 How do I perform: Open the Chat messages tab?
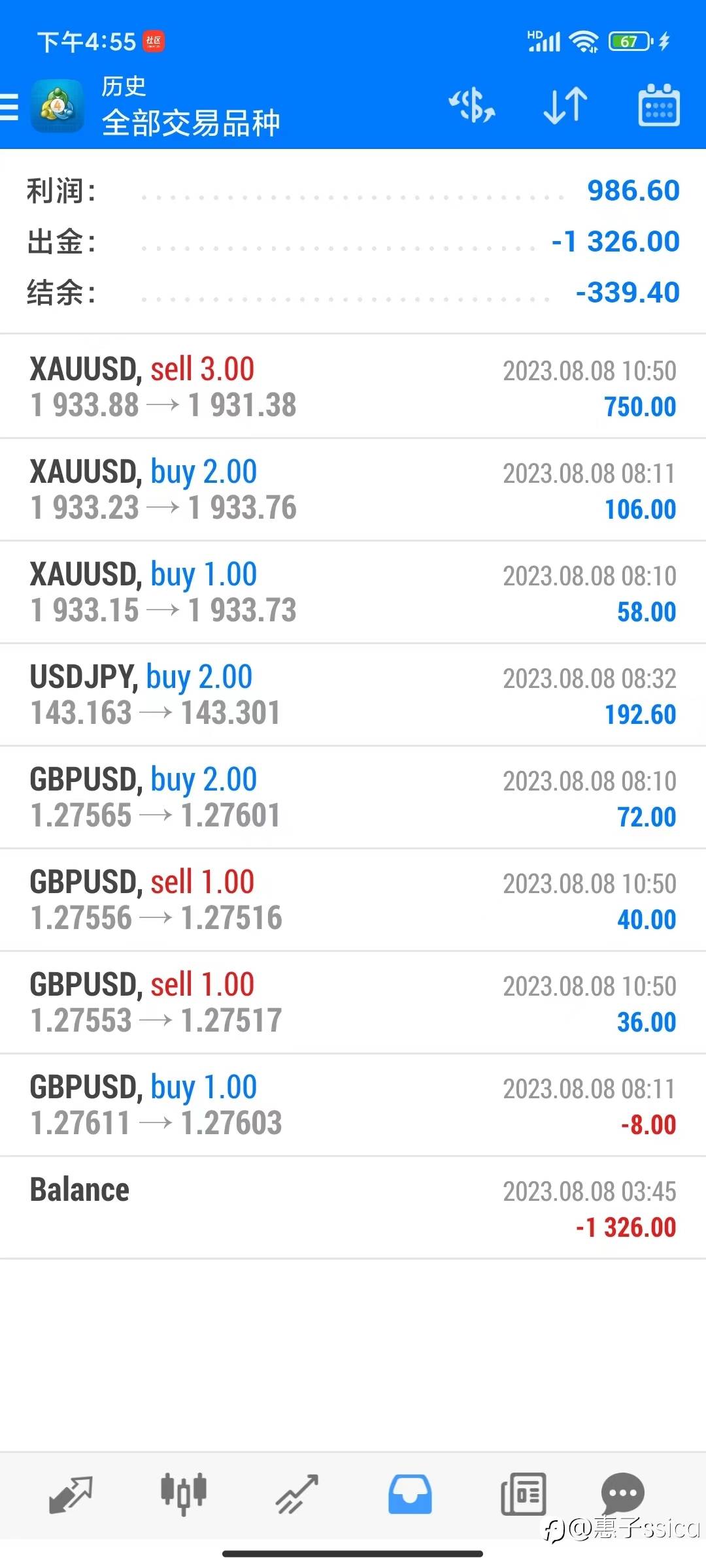click(x=622, y=1494)
